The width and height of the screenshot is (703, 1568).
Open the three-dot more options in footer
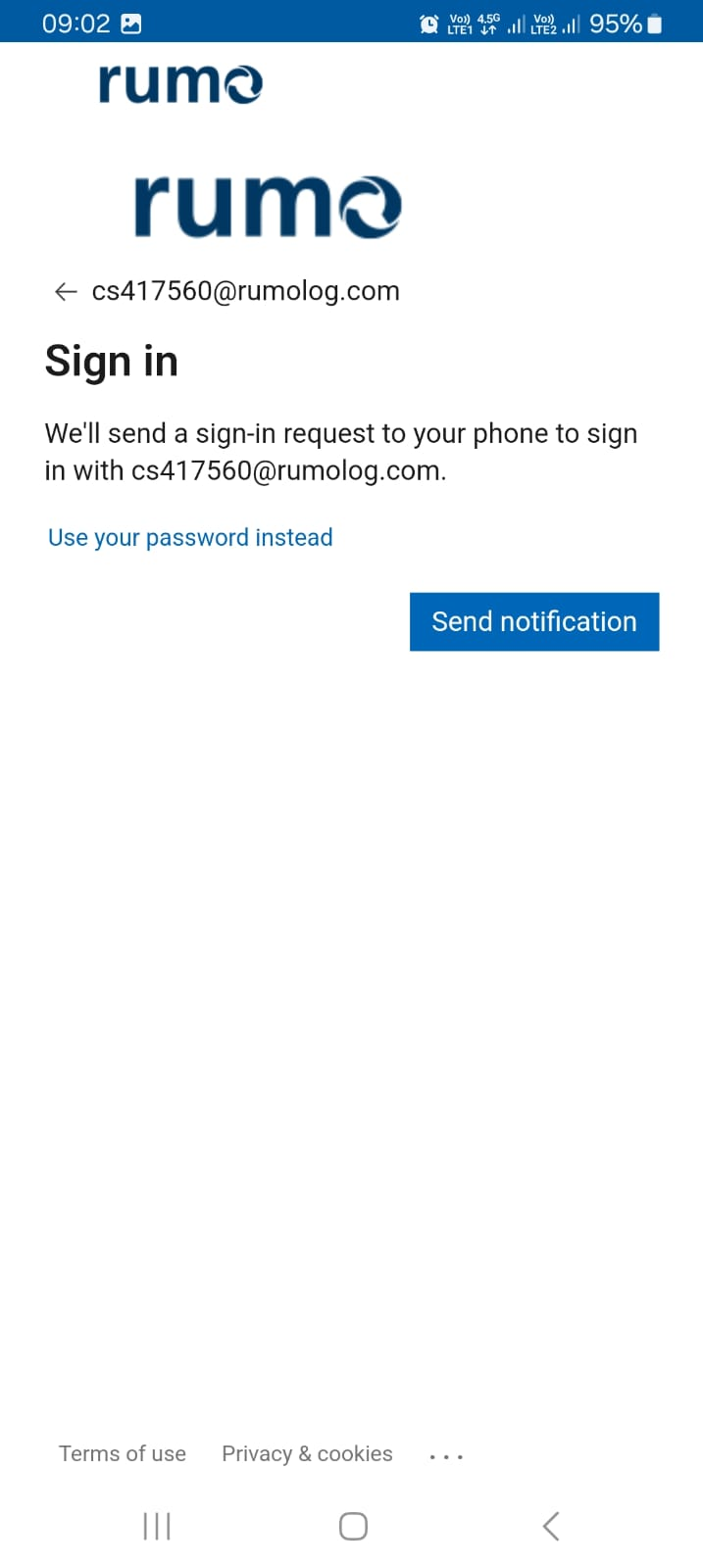click(x=446, y=1456)
